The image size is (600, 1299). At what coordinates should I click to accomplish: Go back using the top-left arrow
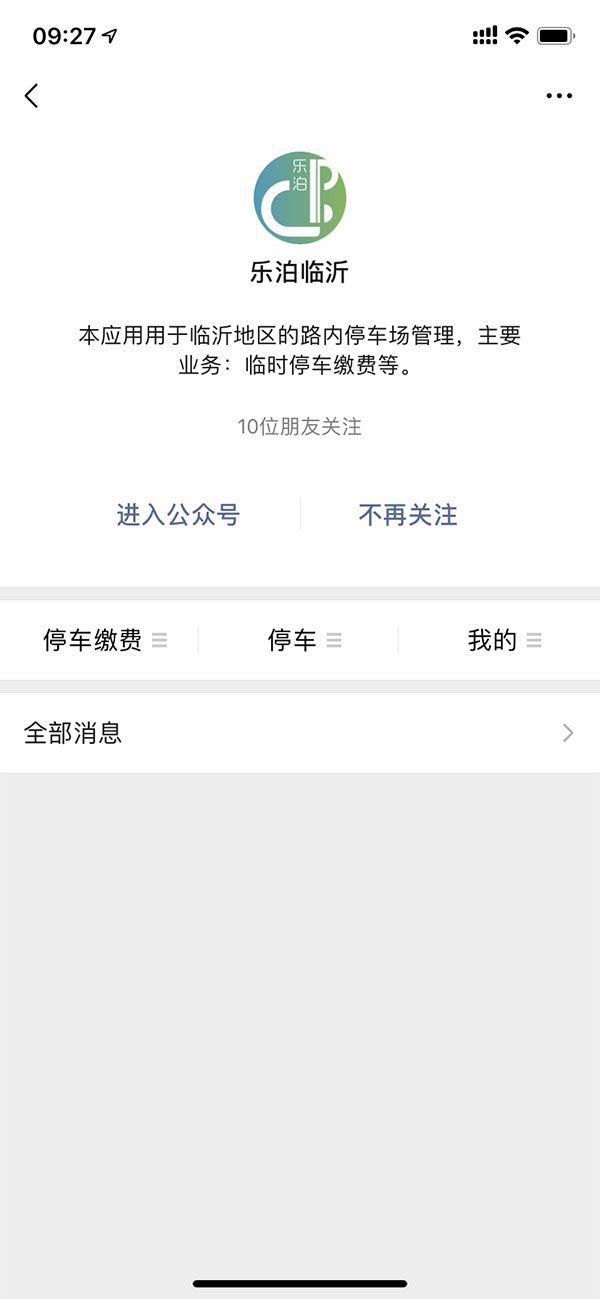pos(32,96)
